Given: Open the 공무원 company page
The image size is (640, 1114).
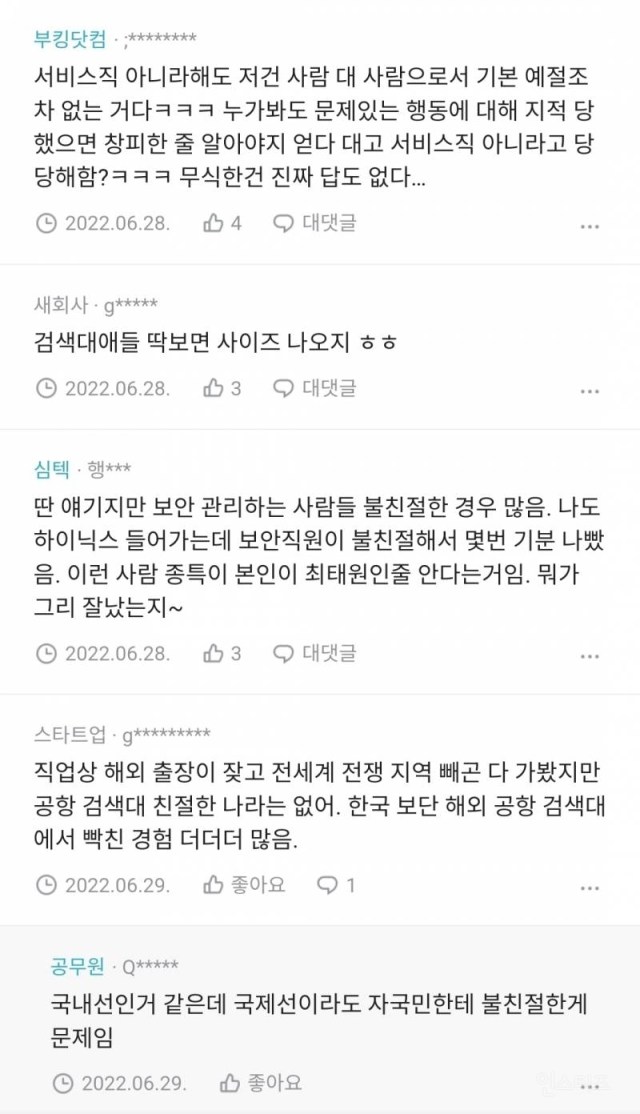Looking at the screenshot, I should [x=78, y=966].
